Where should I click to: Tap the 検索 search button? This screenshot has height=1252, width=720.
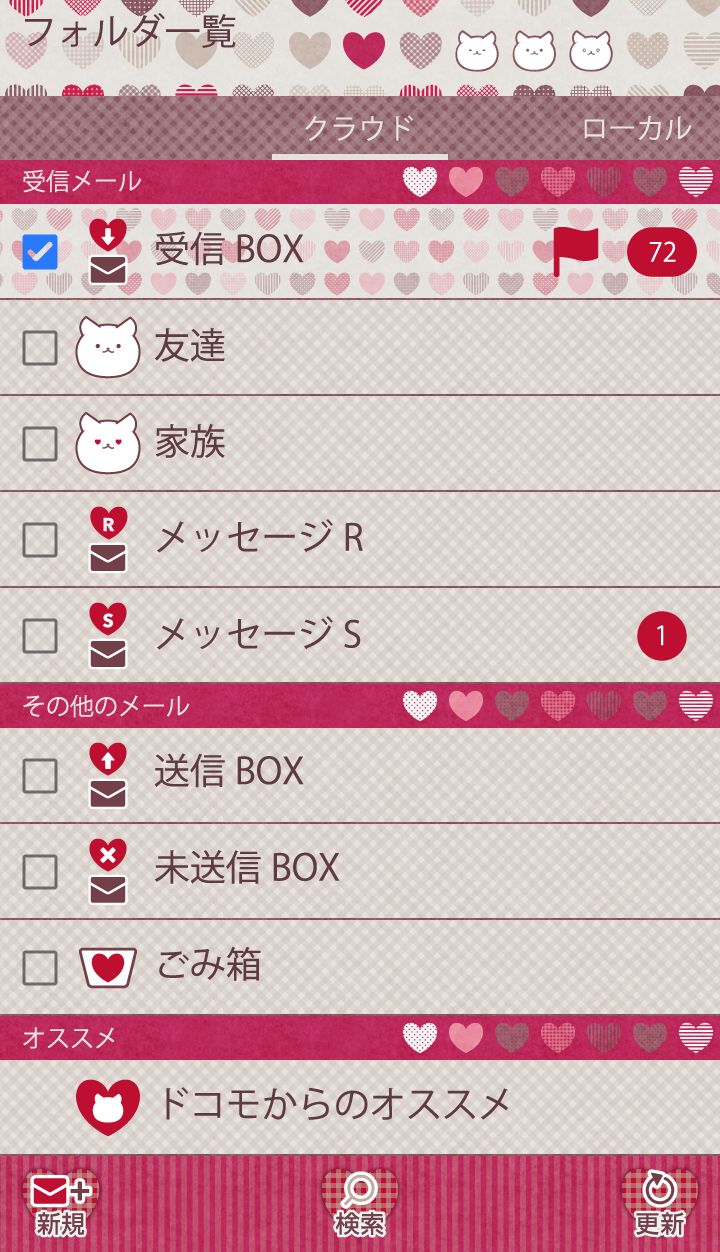coord(360,1204)
